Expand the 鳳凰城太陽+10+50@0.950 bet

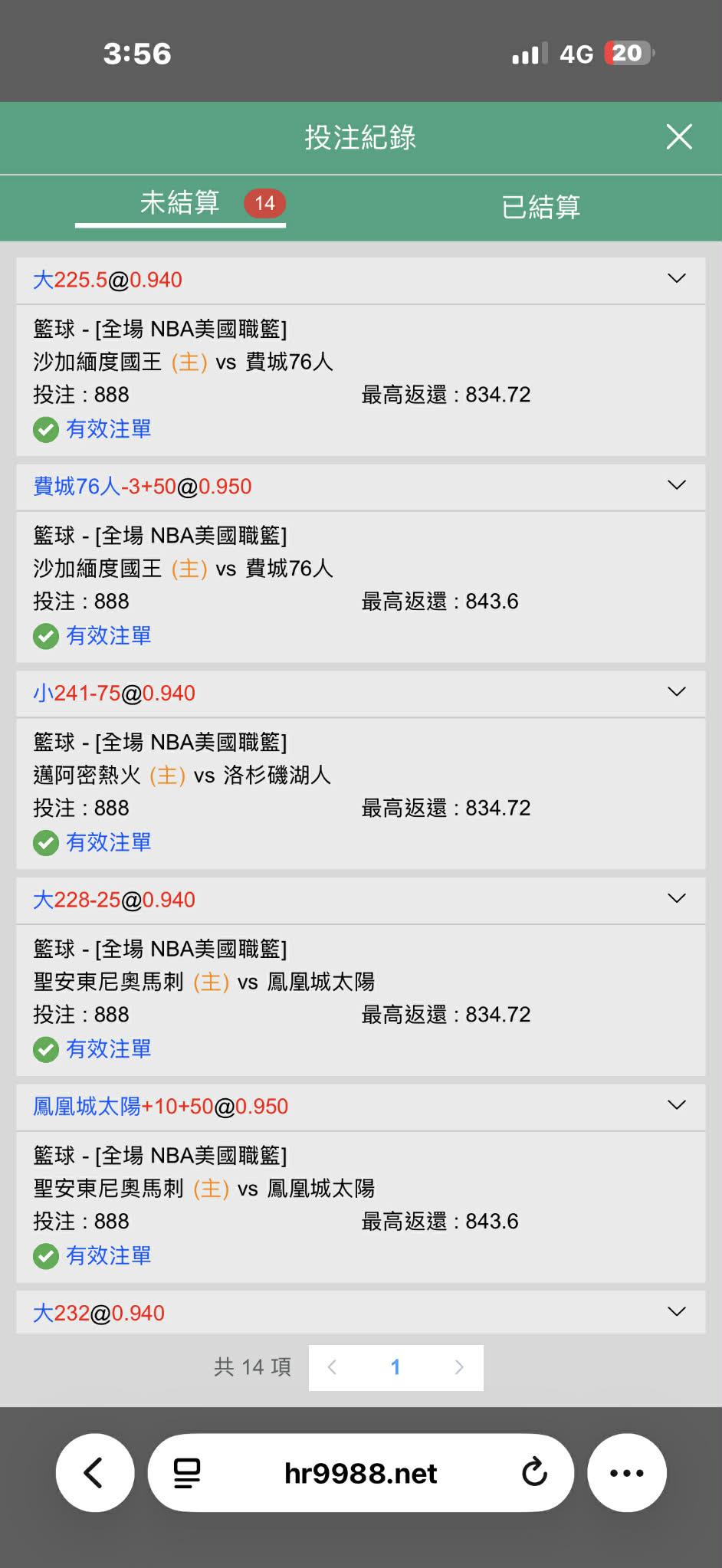click(676, 1105)
